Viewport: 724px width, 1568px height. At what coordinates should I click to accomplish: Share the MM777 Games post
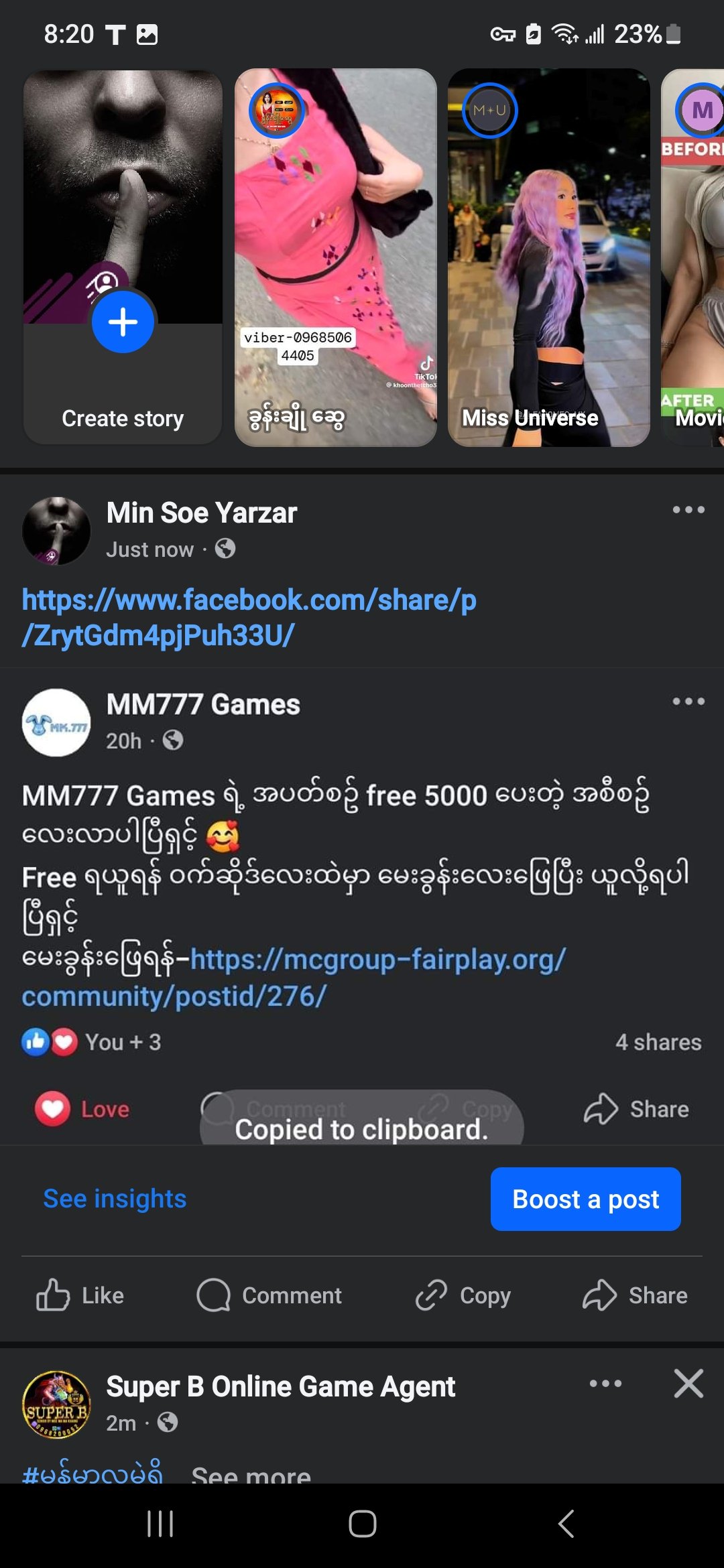pos(636,1109)
